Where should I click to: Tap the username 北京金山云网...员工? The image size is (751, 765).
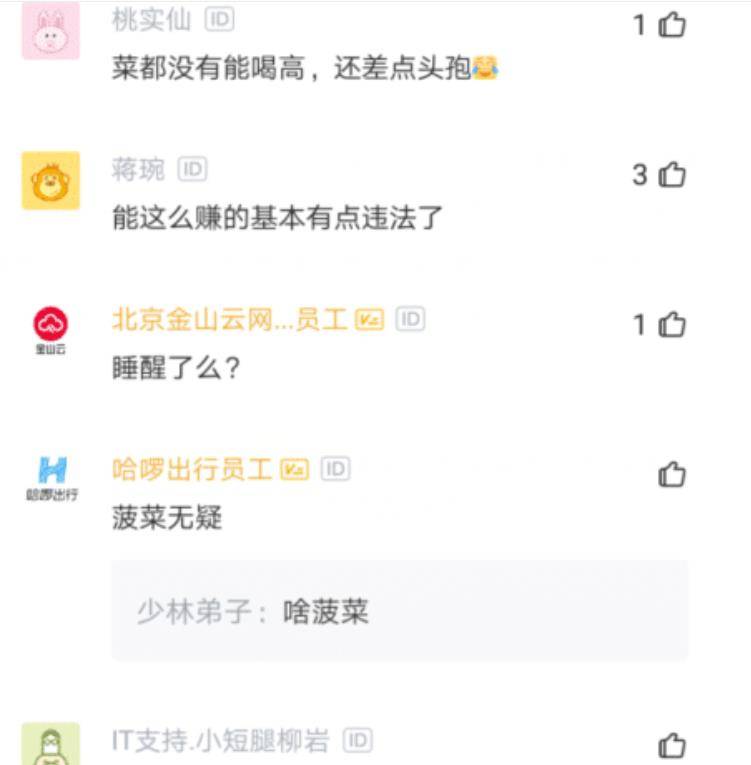pyautogui.click(x=229, y=320)
